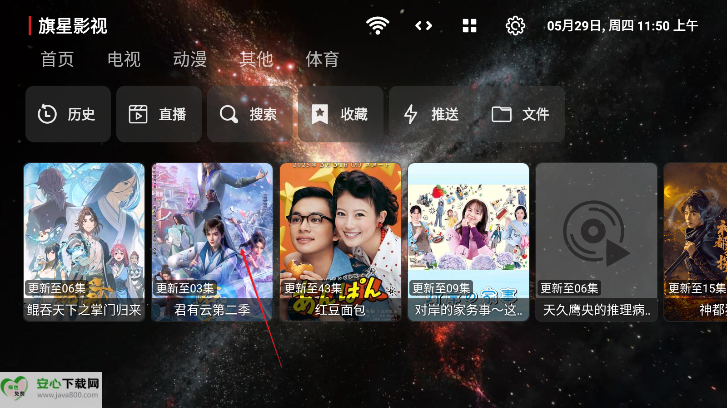Open 直播 live streaming
The height and width of the screenshot is (408, 727).
coord(158,114)
